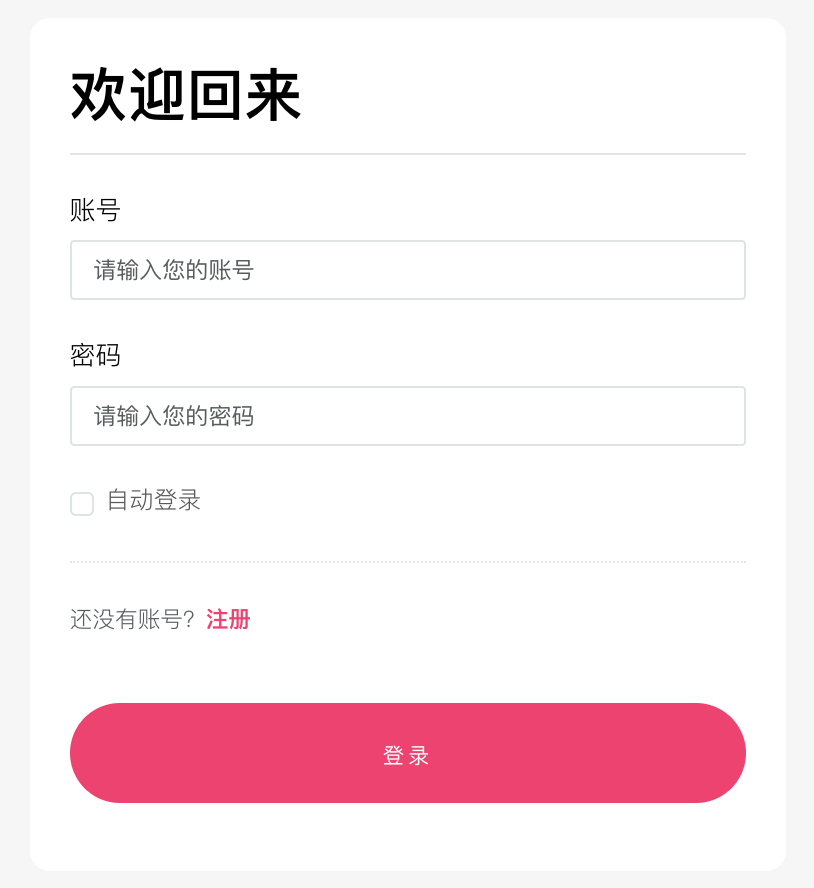The width and height of the screenshot is (814, 888).
Task: Focus the username placeholder 请输入您的账号
Action: [407, 270]
